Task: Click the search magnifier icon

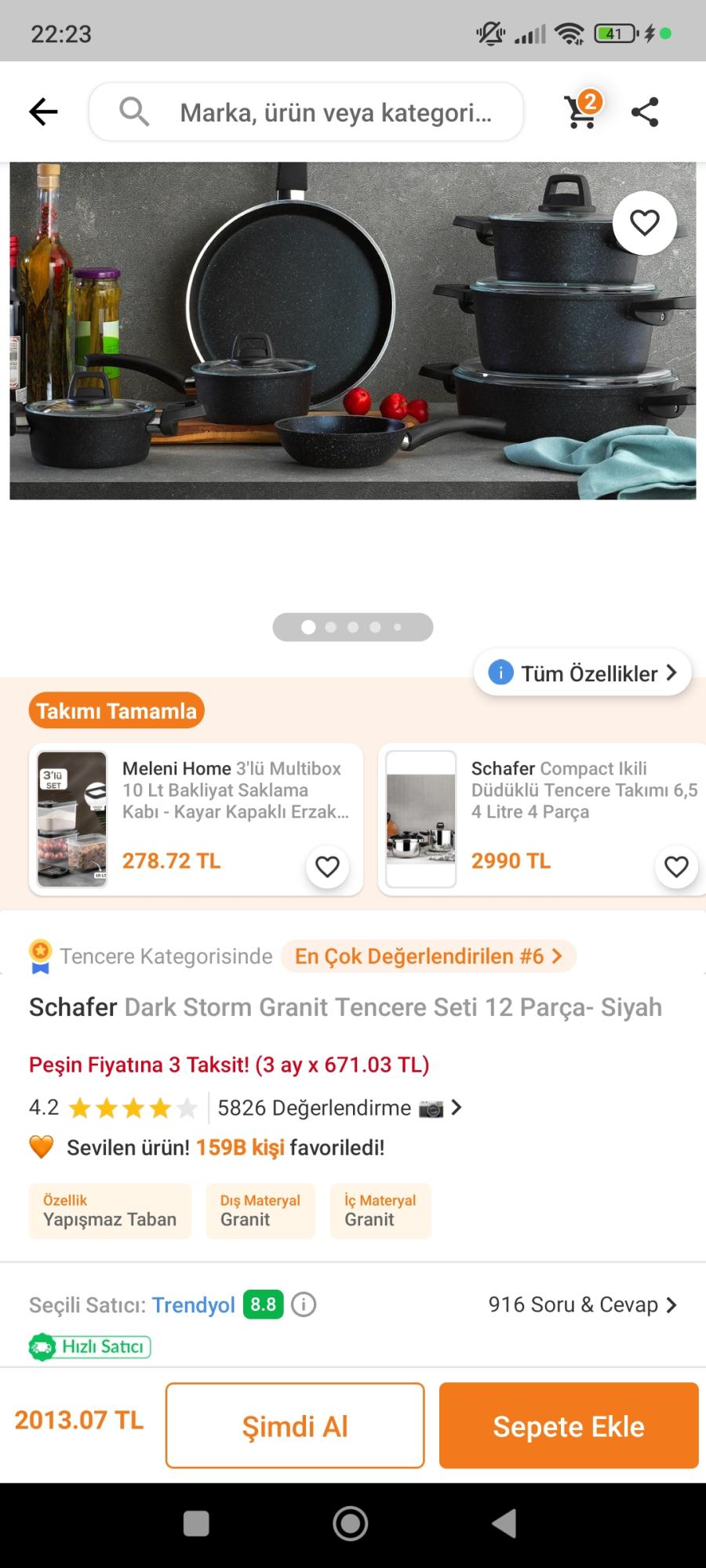Action: click(x=134, y=111)
